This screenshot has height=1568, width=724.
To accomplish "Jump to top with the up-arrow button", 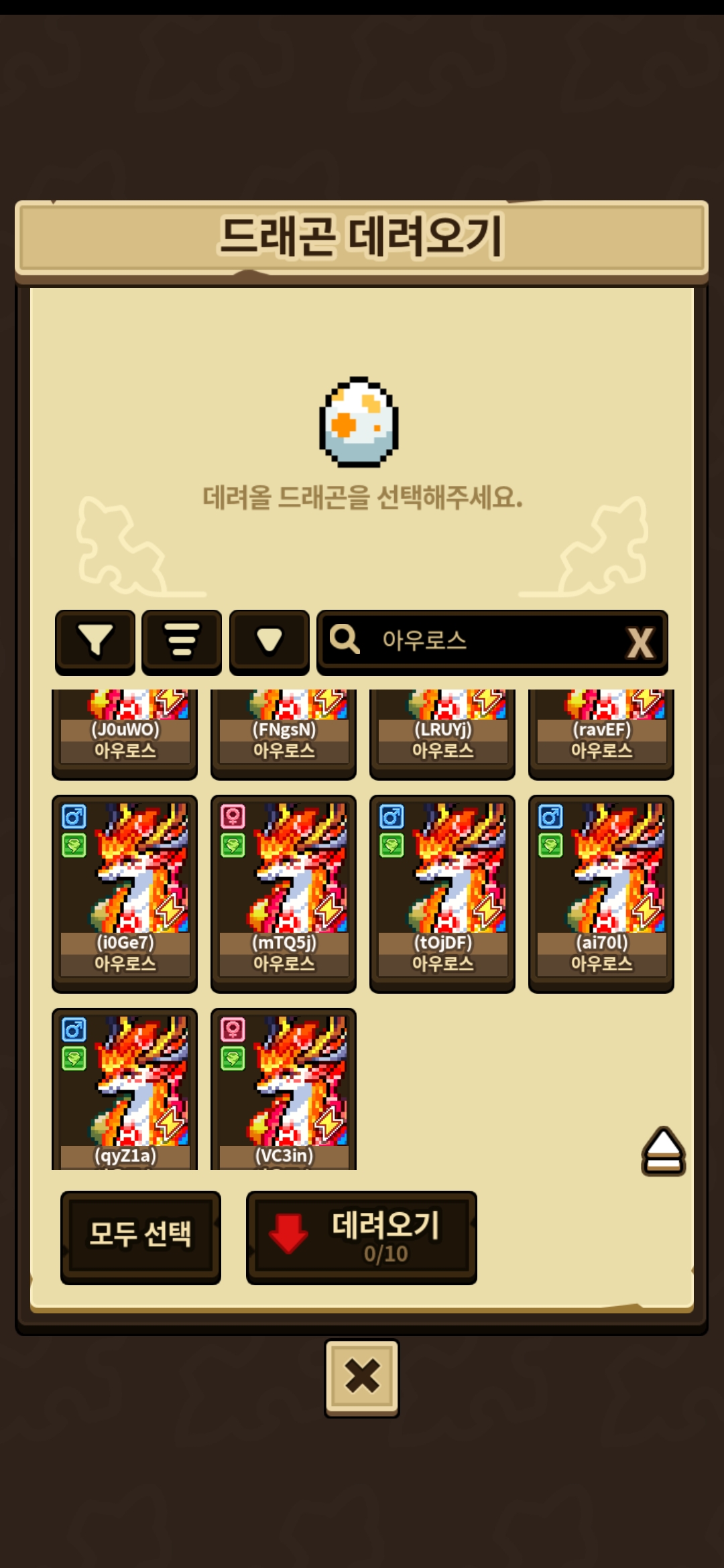I will [663, 1151].
